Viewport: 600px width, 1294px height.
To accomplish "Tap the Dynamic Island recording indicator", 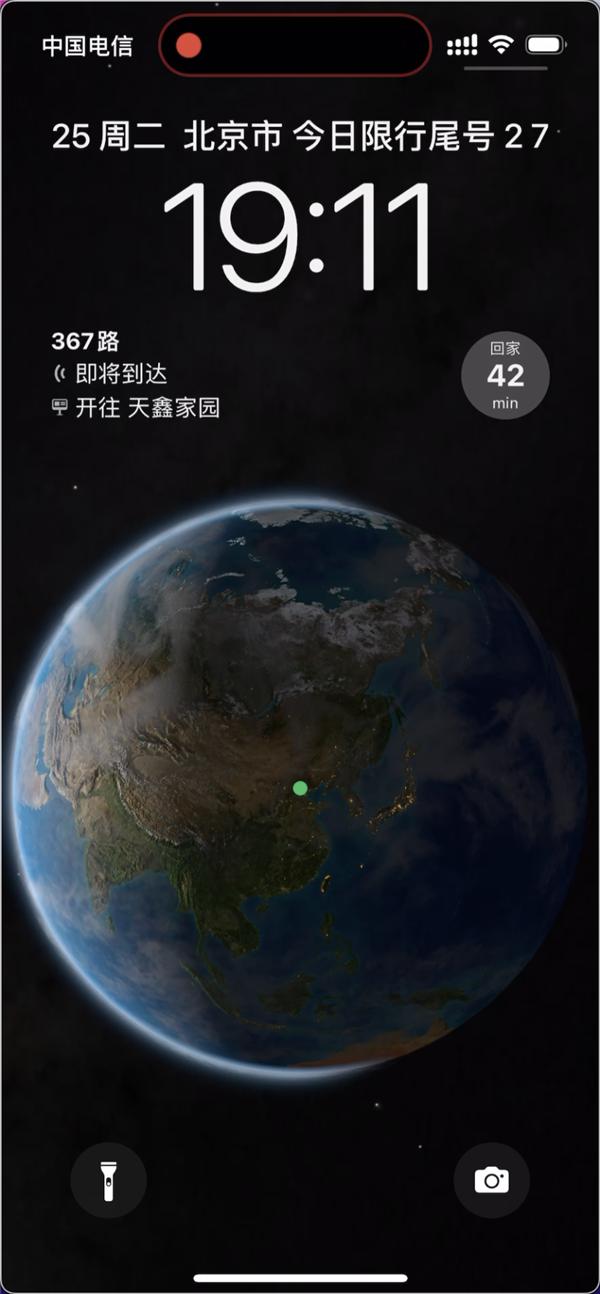I will 189,45.
